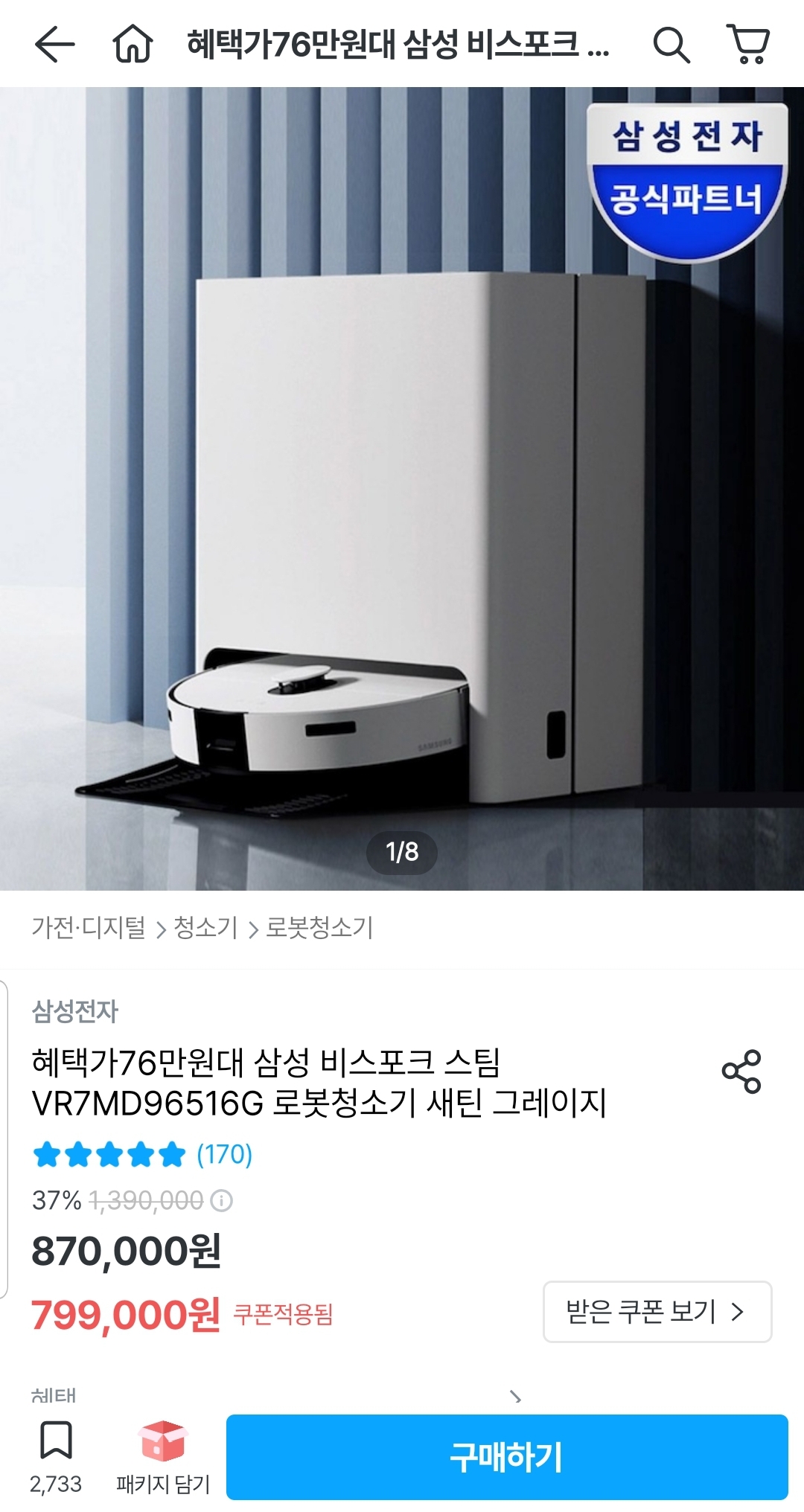Open the 삼성전자 brand link
Viewport: 804px width, 1512px height.
pos(75,1011)
